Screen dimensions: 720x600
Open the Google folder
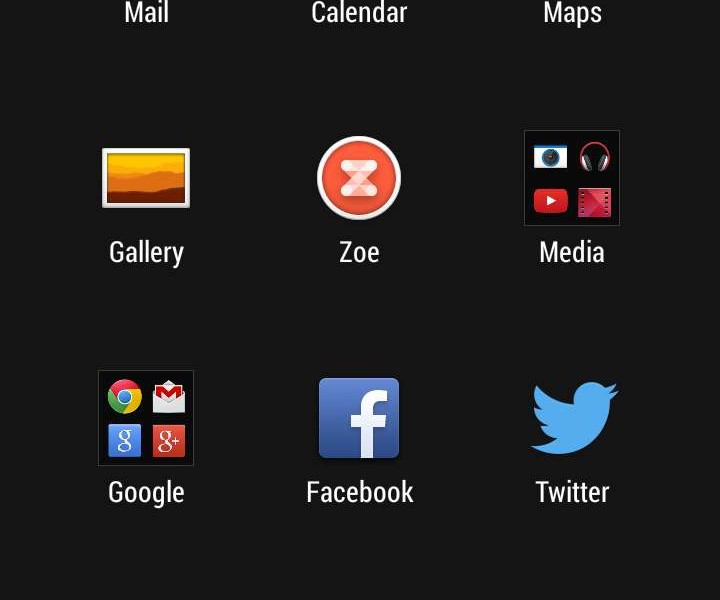(146, 418)
